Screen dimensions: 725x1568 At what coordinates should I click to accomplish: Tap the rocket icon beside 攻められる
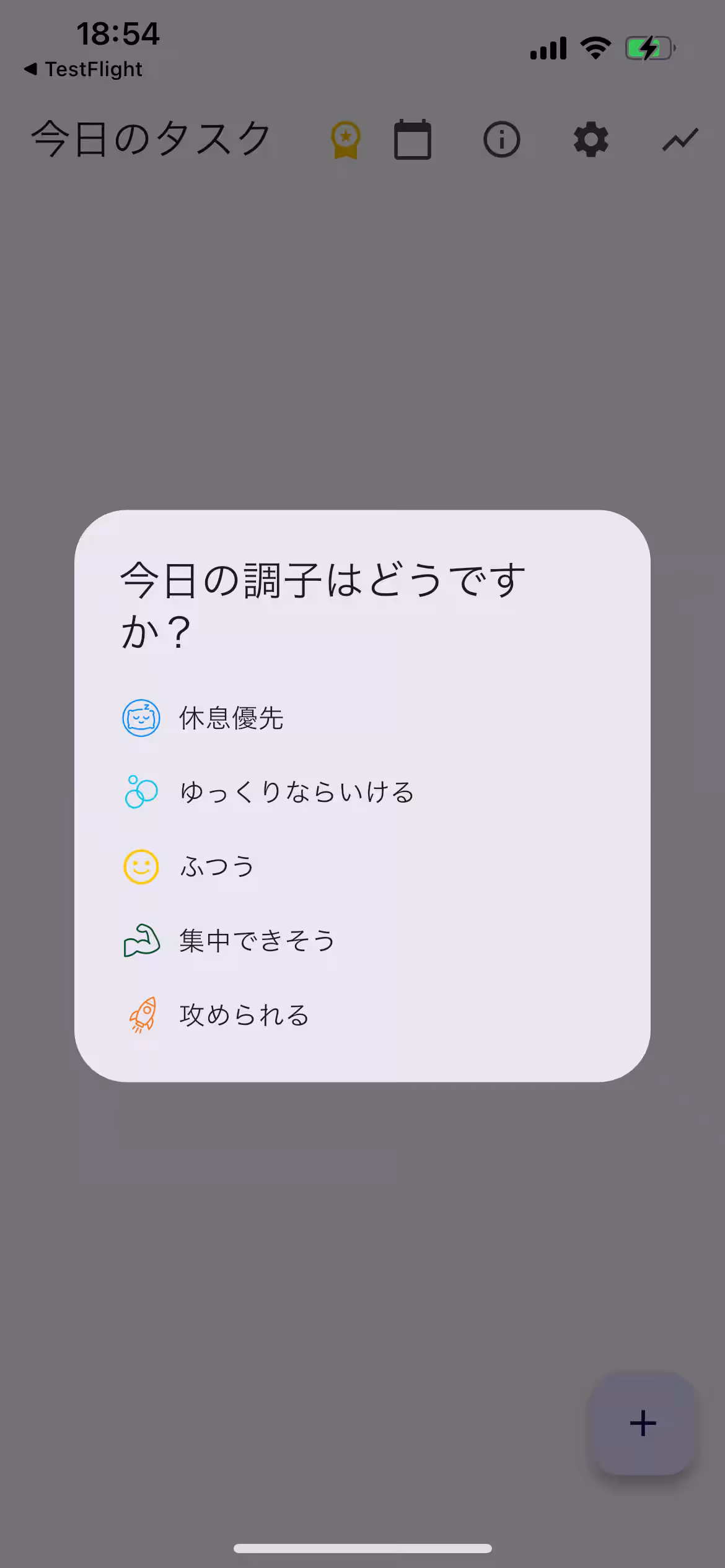point(141,1014)
